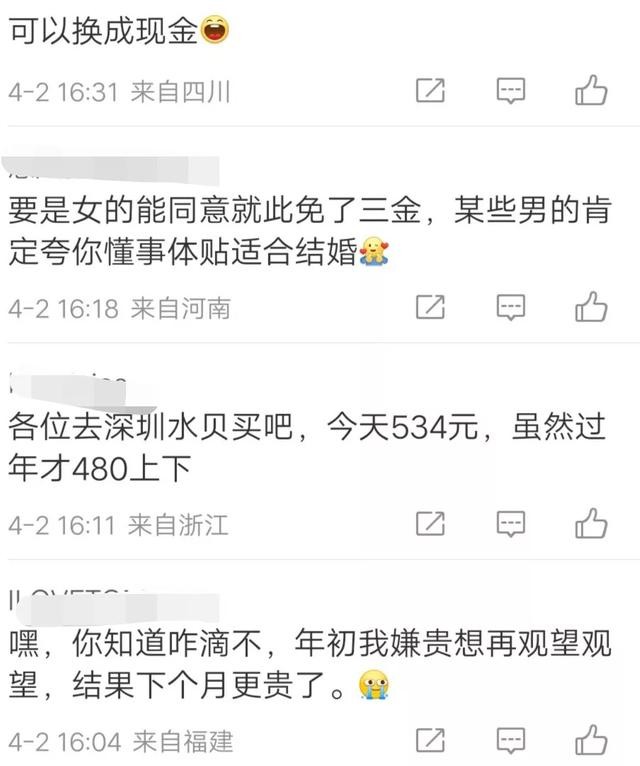Image resolution: width=640 pixels, height=766 pixels.
Task: Share the comment about 免了三金
Action: pyautogui.click(x=430, y=306)
